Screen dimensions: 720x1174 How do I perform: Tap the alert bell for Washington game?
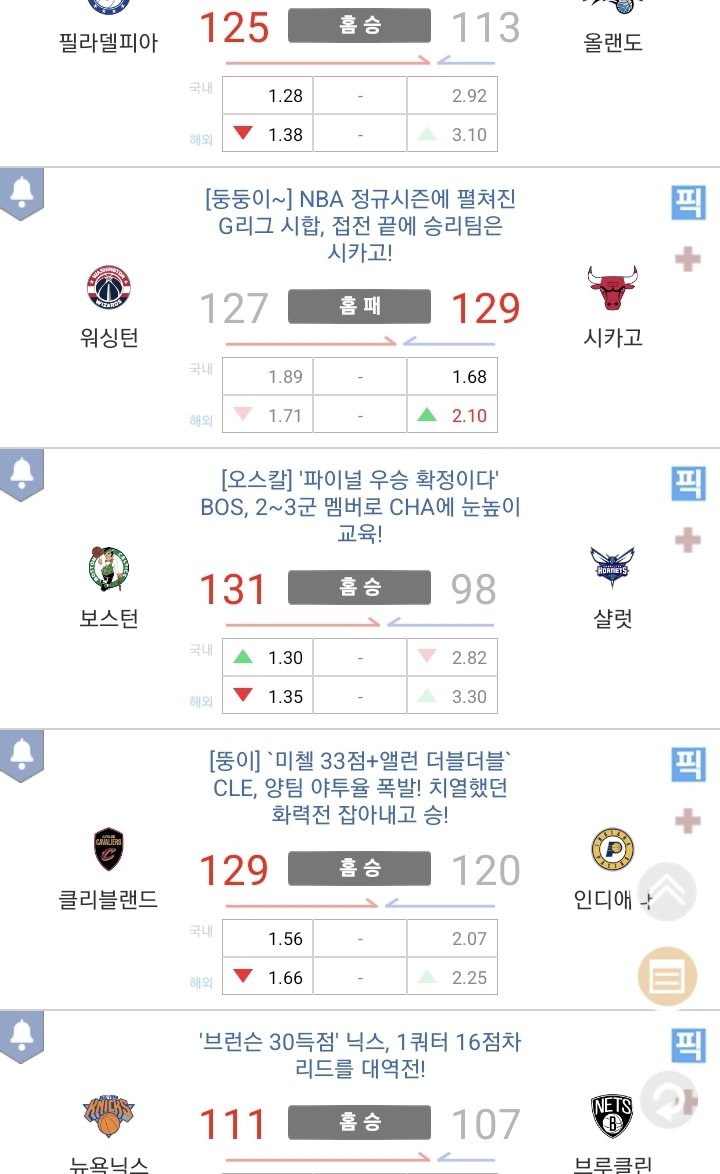[x=21, y=195]
